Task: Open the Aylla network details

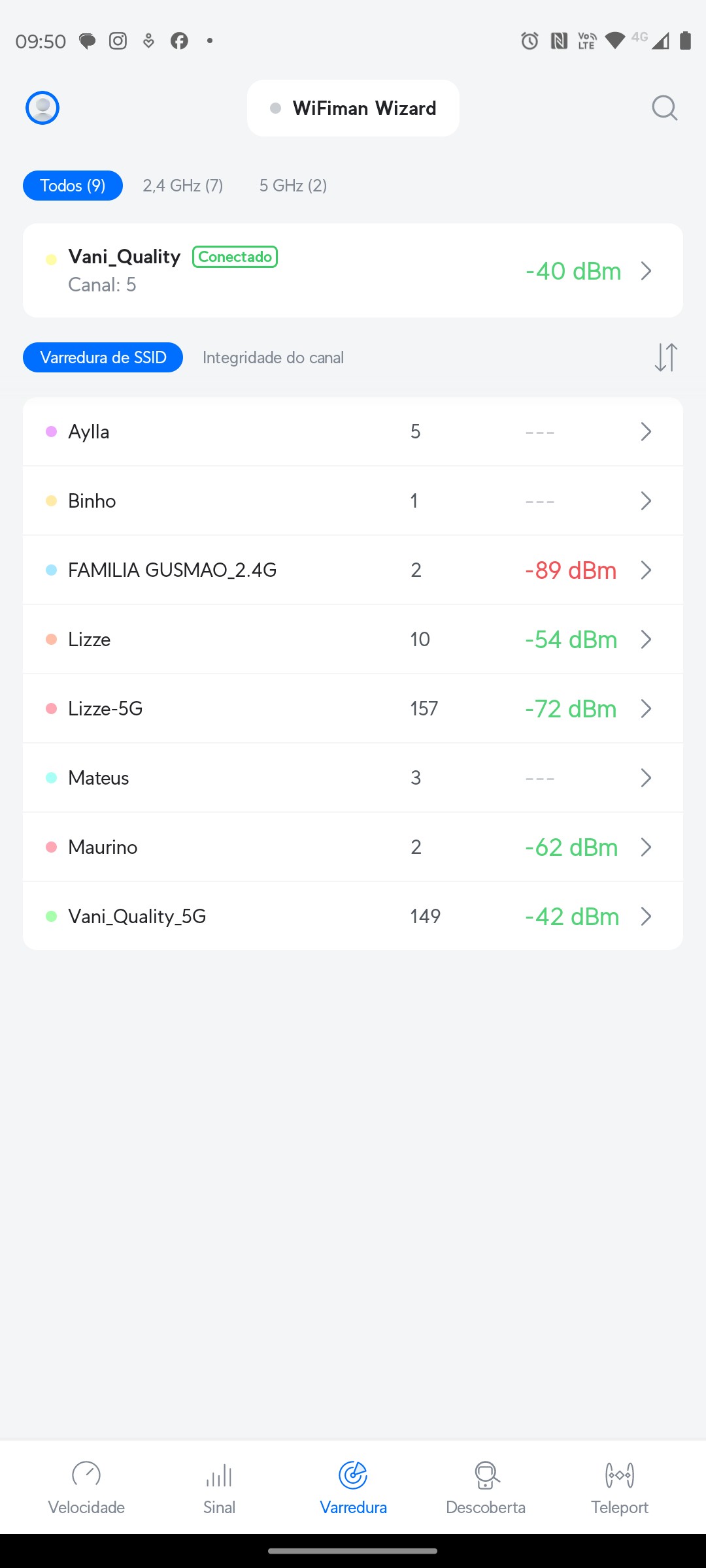Action: 353,432
